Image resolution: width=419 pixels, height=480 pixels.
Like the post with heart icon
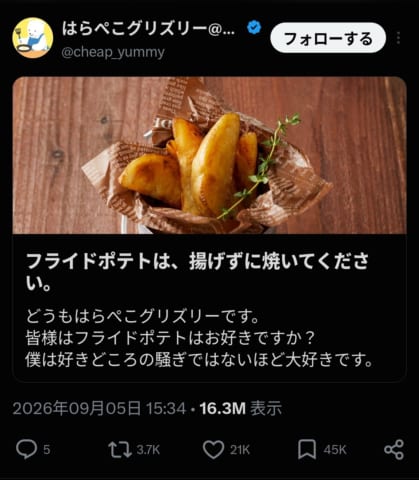coord(213,449)
